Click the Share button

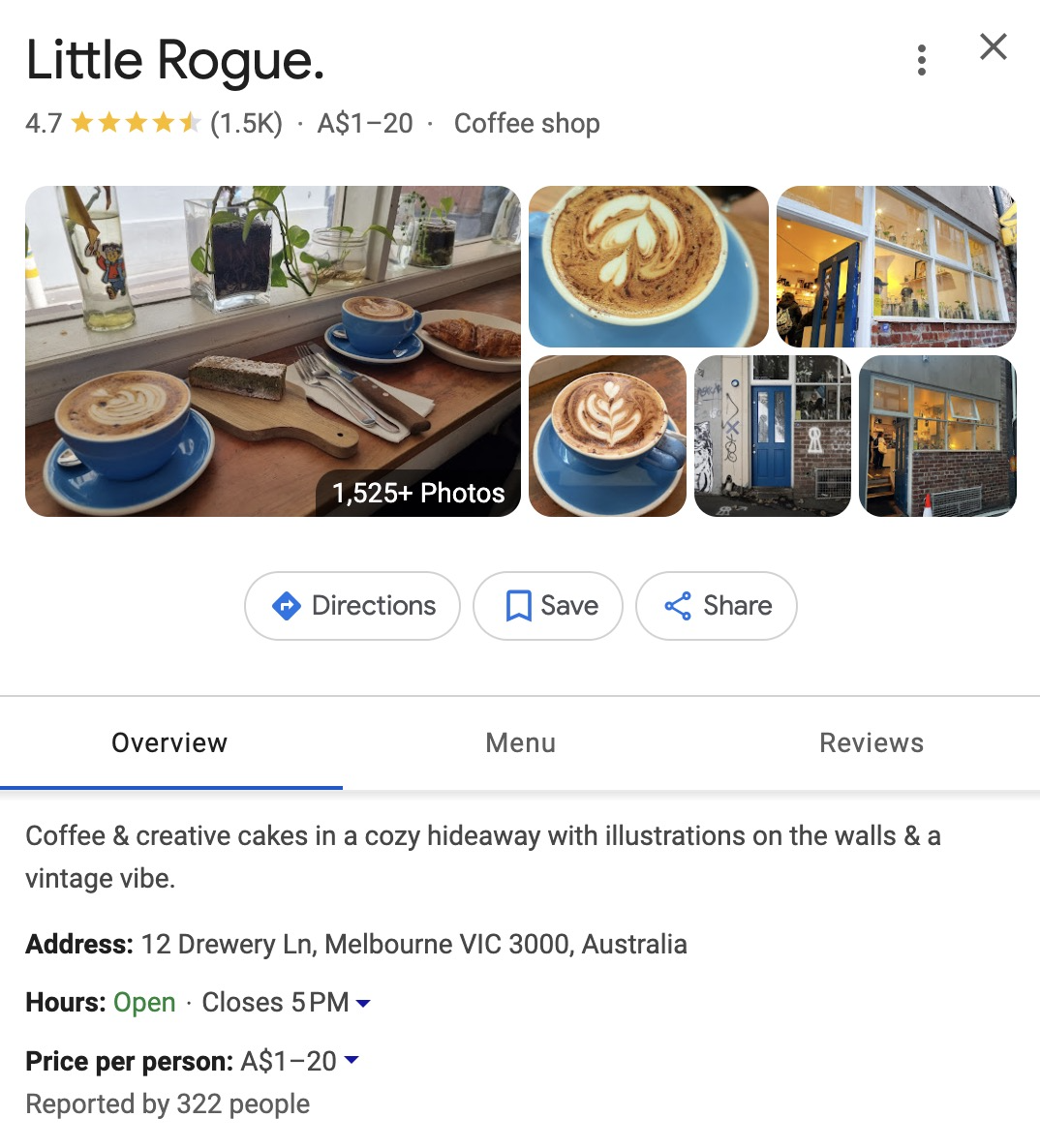pyautogui.click(x=716, y=605)
